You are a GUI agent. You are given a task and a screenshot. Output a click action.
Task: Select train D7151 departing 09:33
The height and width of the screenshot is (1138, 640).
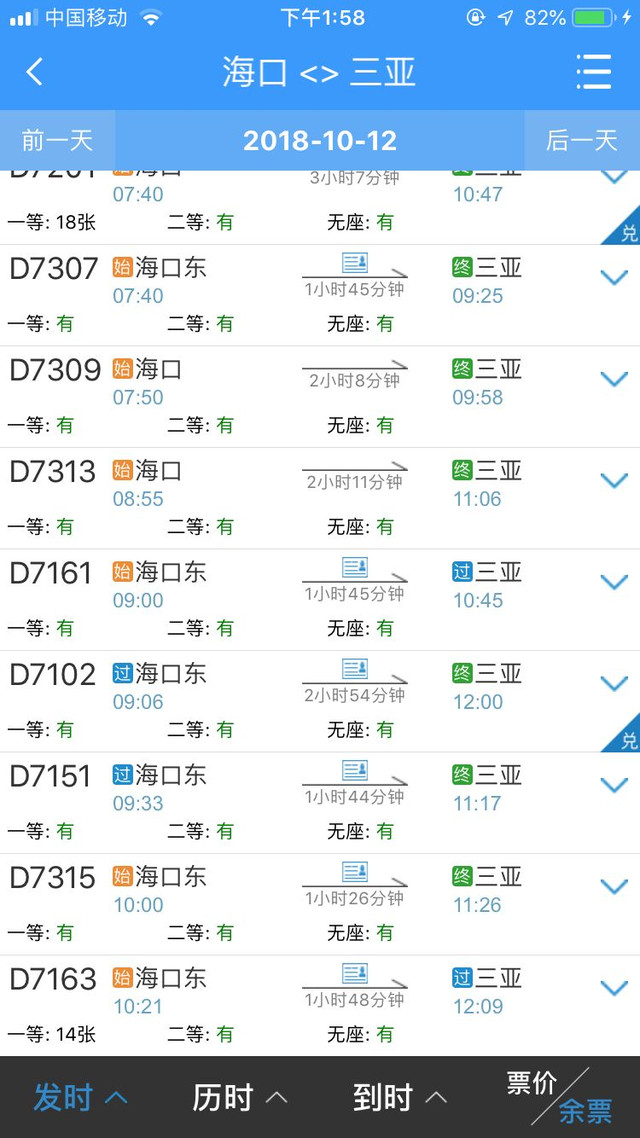click(320, 803)
